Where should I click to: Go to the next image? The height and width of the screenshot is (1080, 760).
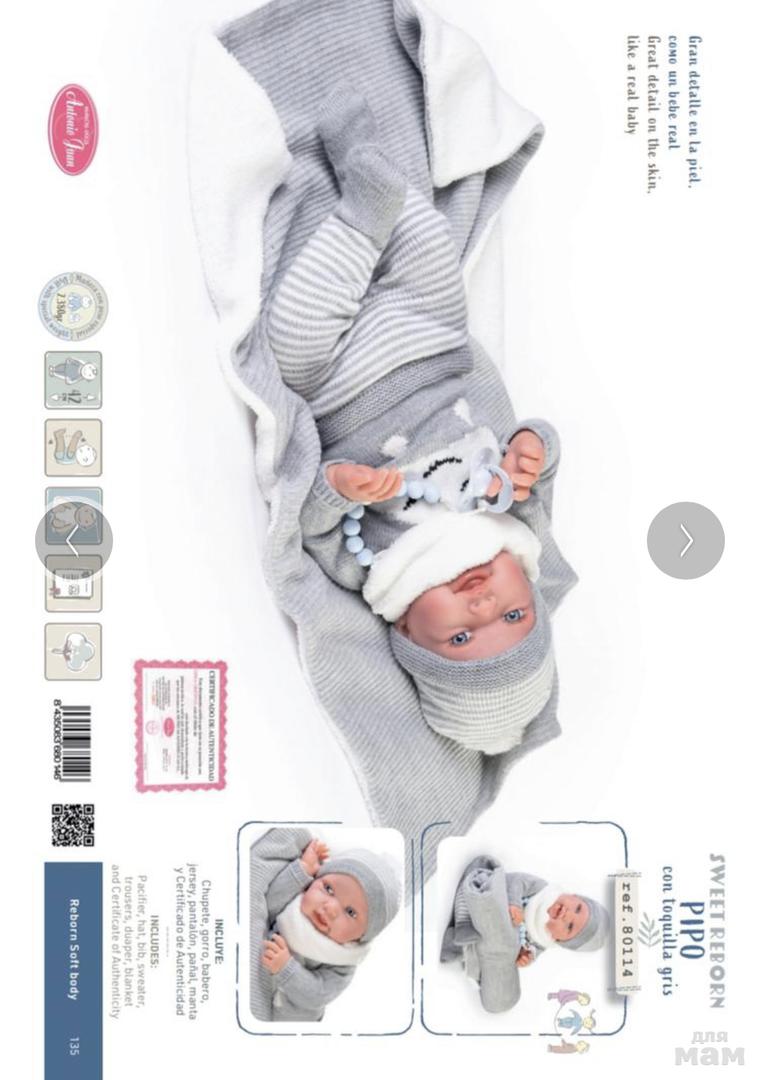coord(685,541)
